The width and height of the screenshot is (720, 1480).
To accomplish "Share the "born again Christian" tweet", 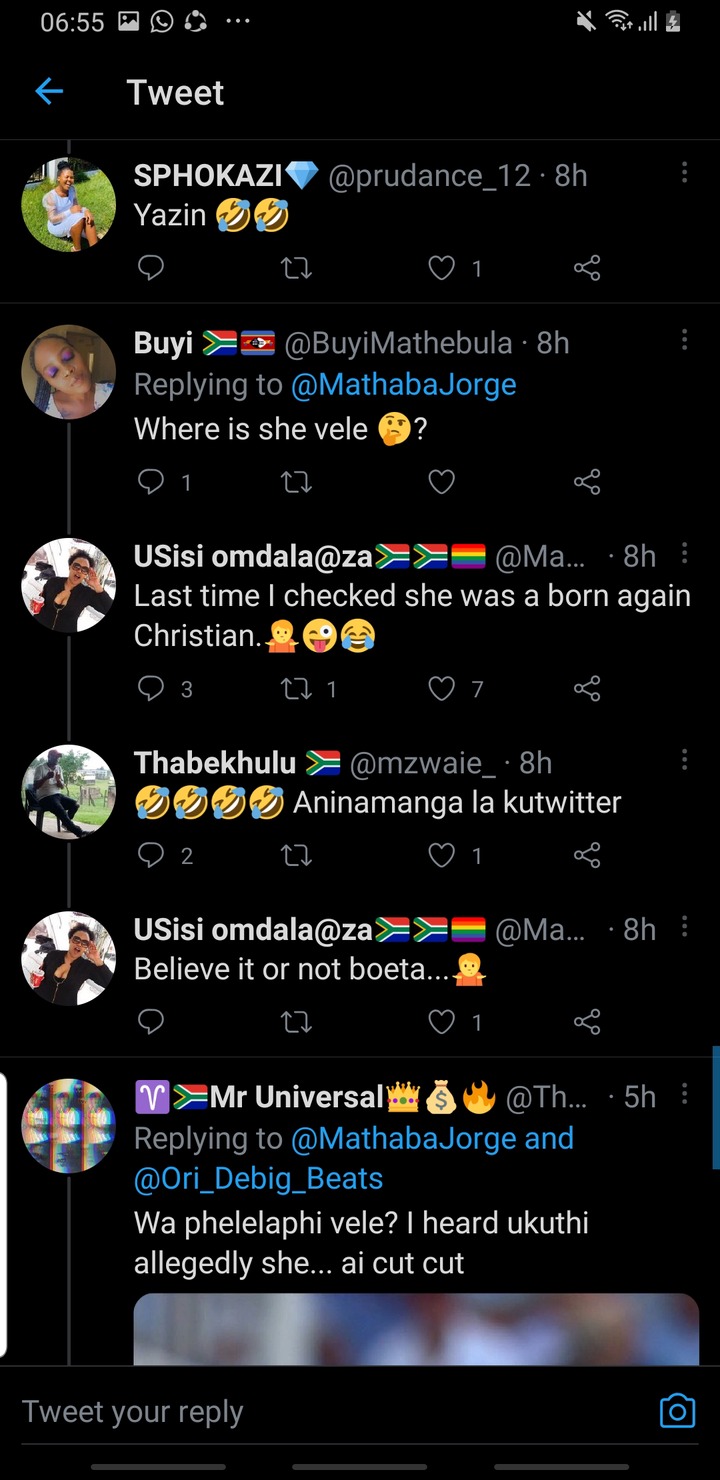I will [x=587, y=688].
